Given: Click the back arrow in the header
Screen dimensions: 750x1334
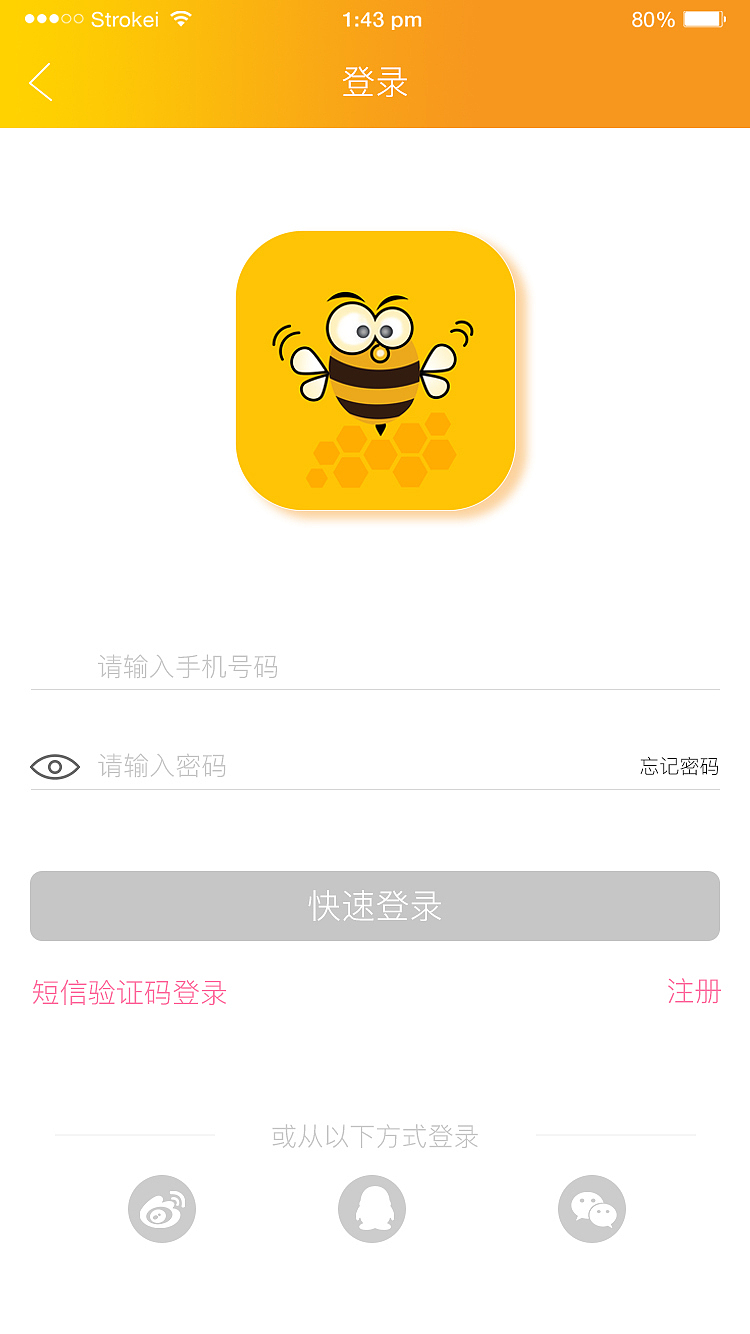Looking at the screenshot, I should tap(40, 83).
